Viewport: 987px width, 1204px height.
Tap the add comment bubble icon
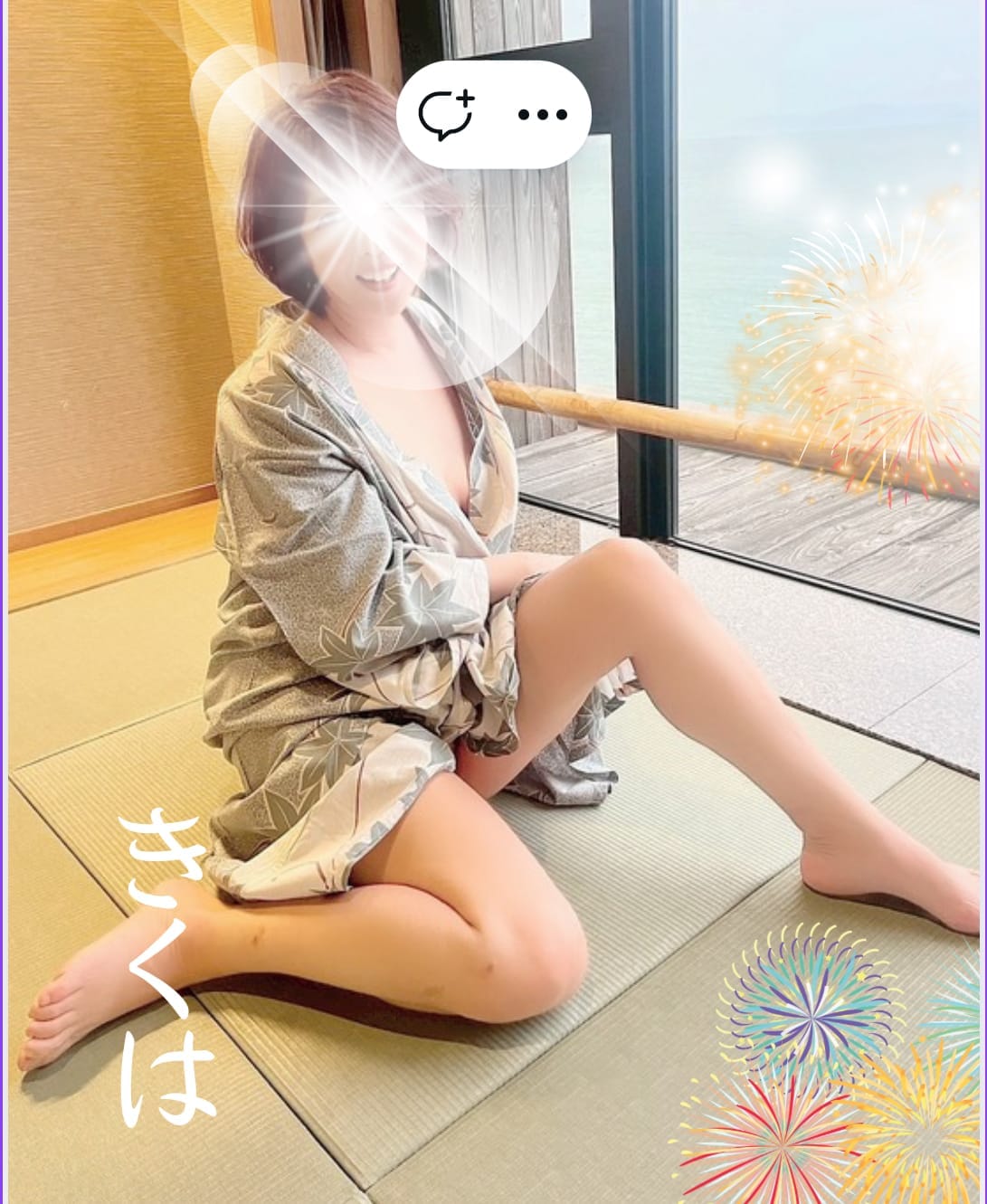(x=446, y=115)
